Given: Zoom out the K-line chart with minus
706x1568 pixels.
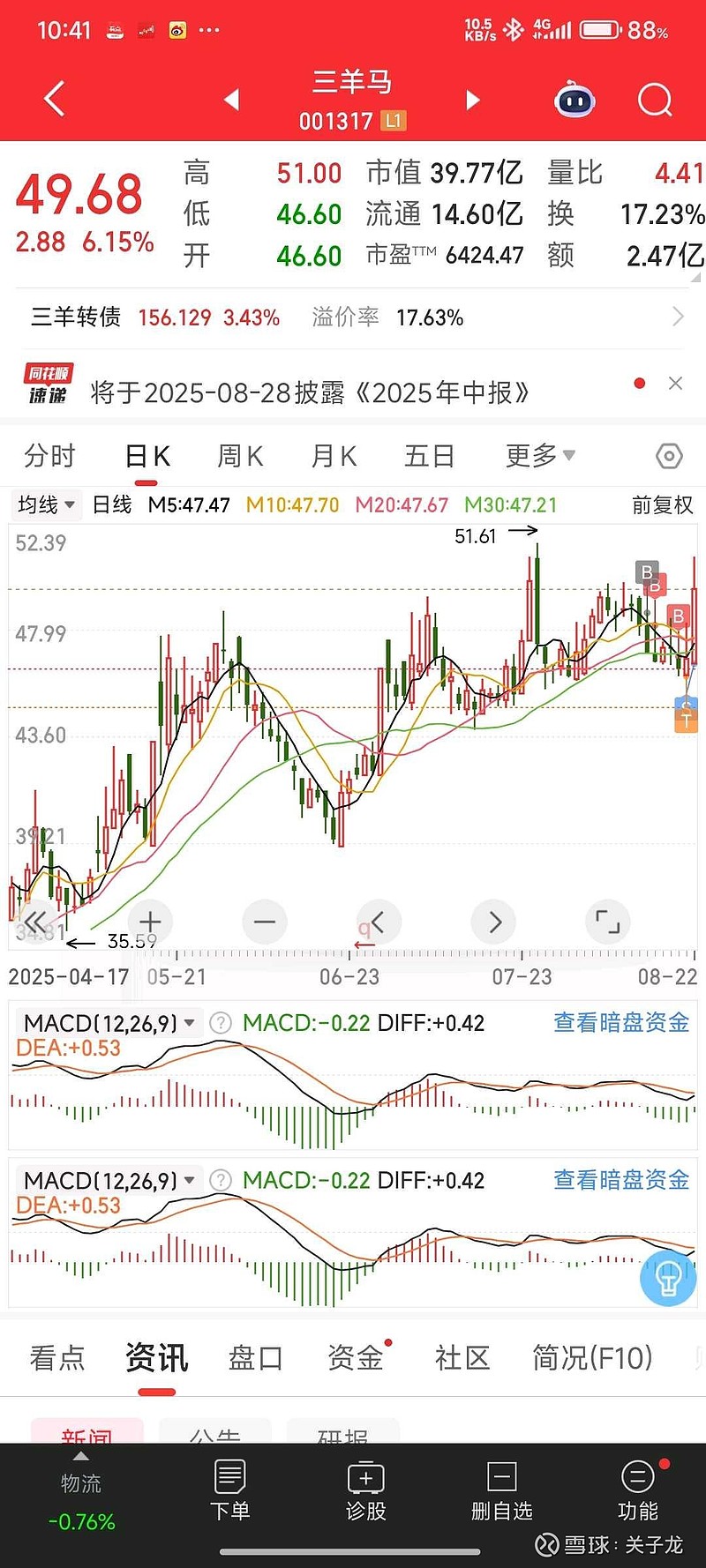Looking at the screenshot, I should [x=265, y=922].
